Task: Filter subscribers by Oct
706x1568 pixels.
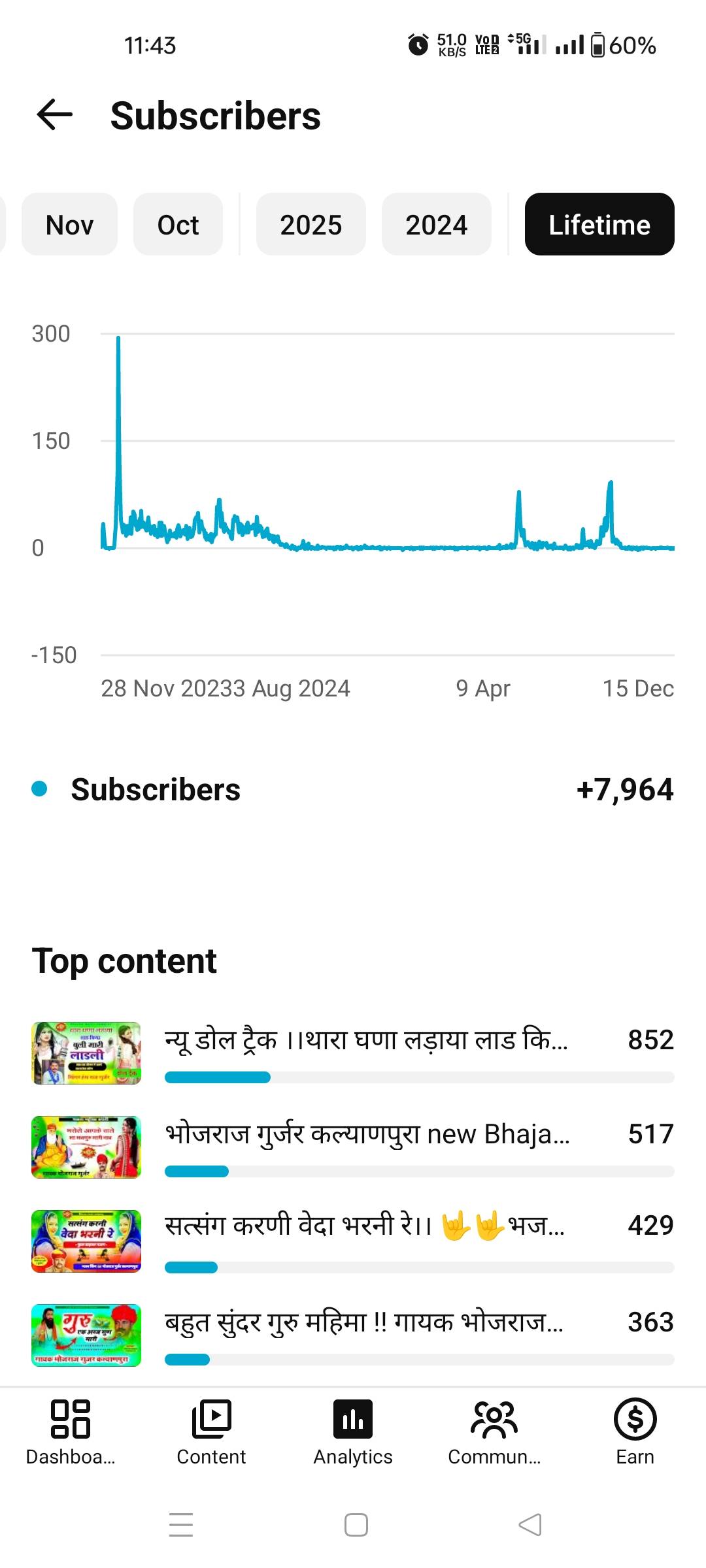Action: pyautogui.click(x=178, y=225)
